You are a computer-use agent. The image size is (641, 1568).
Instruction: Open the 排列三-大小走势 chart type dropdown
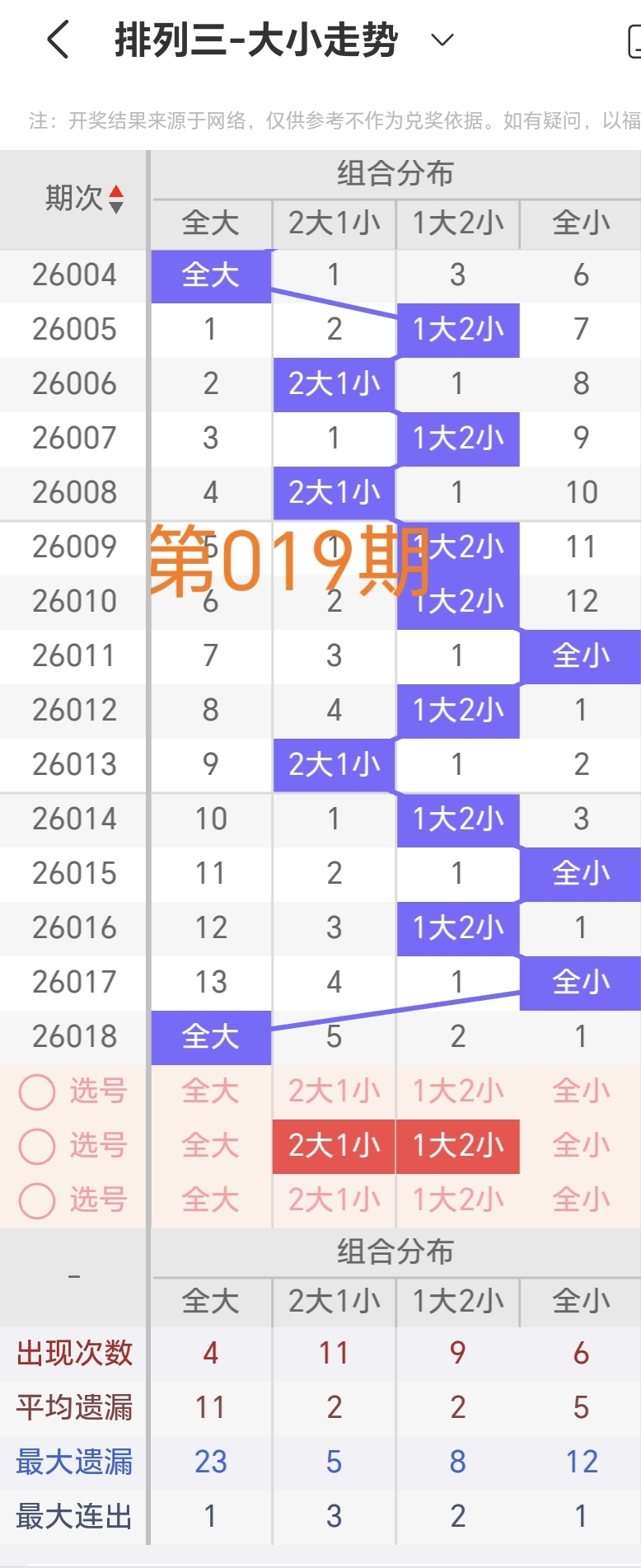point(441,39)
